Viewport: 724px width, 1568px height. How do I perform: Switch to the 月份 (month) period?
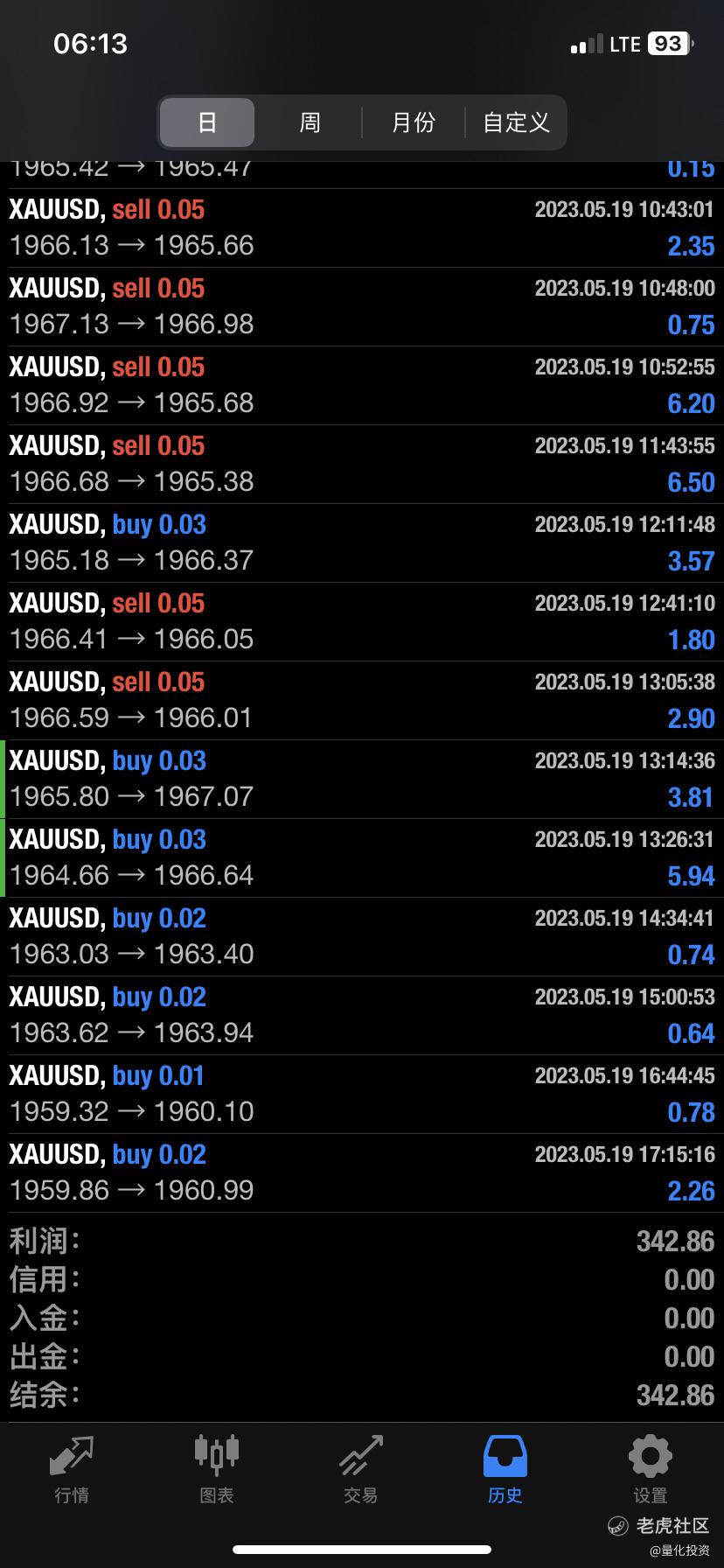click(x=413, y=122)
